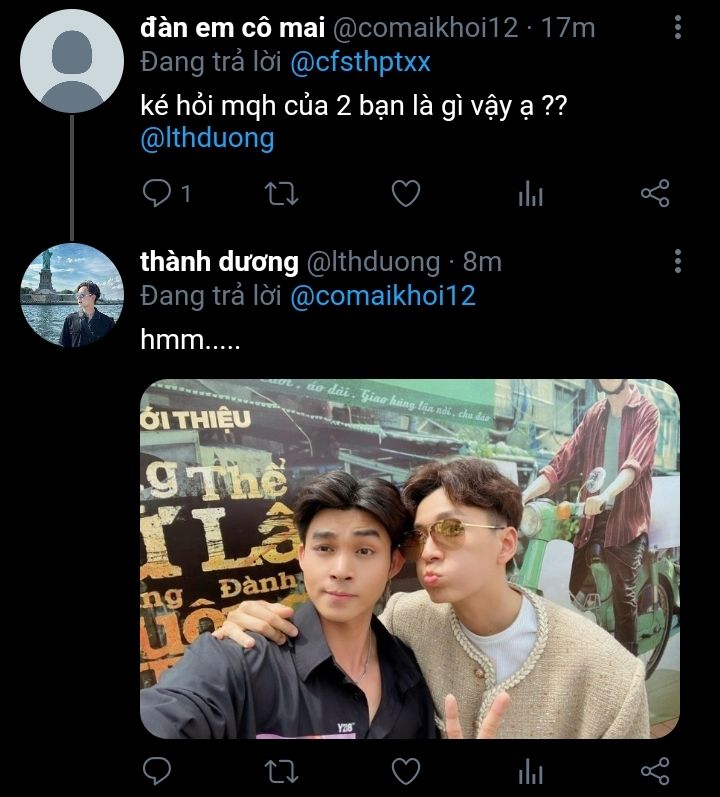
Task: Like đàn em cô mai's tweet
Action: pyautogui.click(x=404, y=193)
